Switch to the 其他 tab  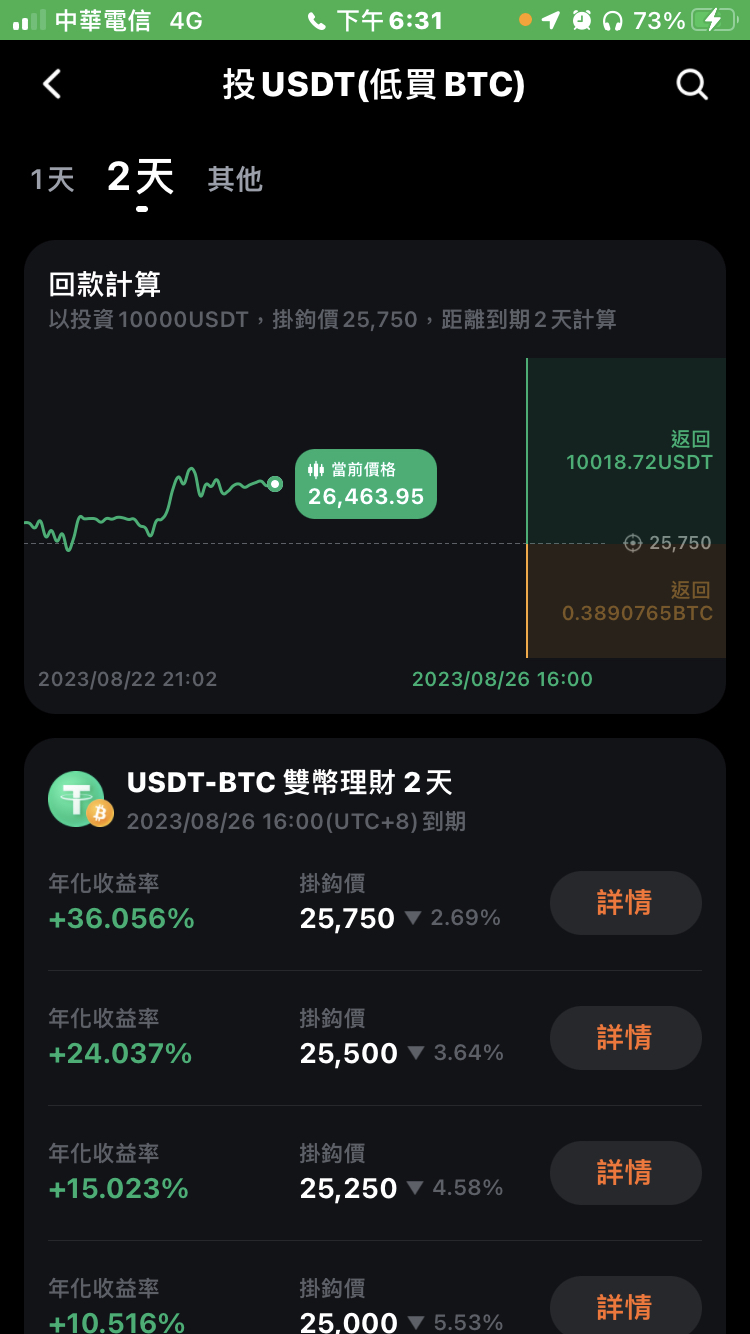coord(235,180)
